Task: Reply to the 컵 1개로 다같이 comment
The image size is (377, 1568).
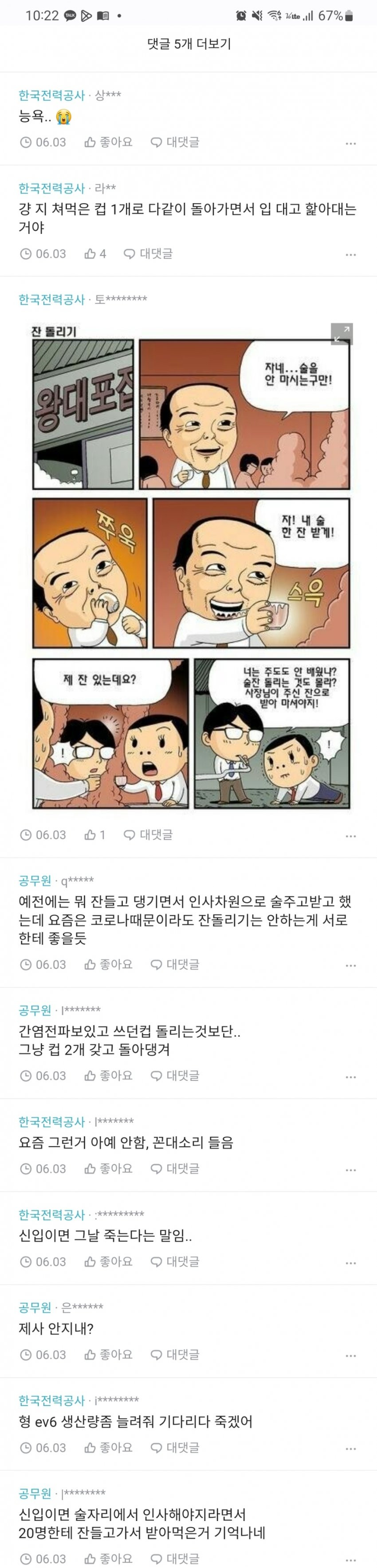Action: point(149,254)
